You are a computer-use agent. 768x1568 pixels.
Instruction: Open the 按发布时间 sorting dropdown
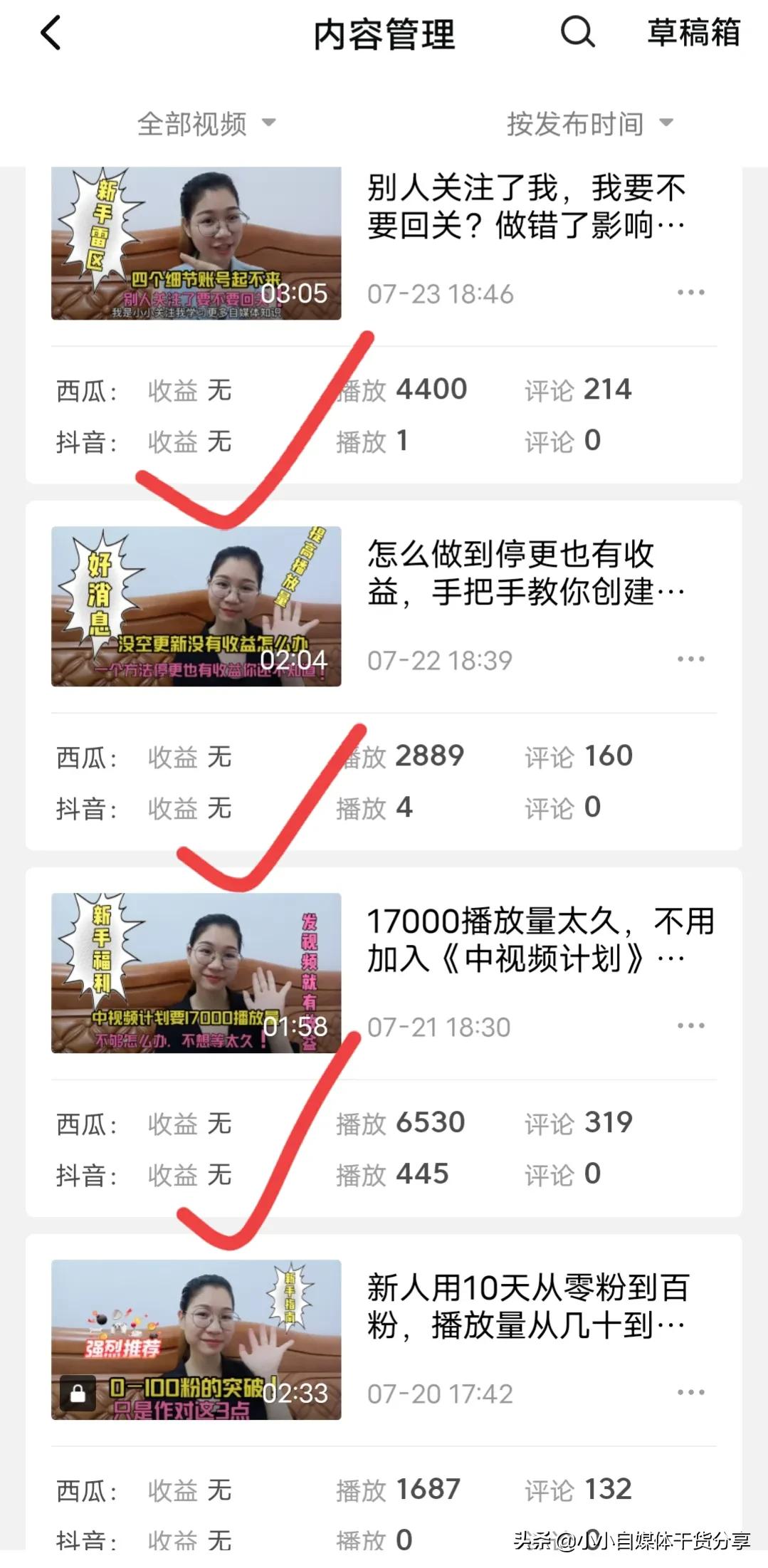578,123
